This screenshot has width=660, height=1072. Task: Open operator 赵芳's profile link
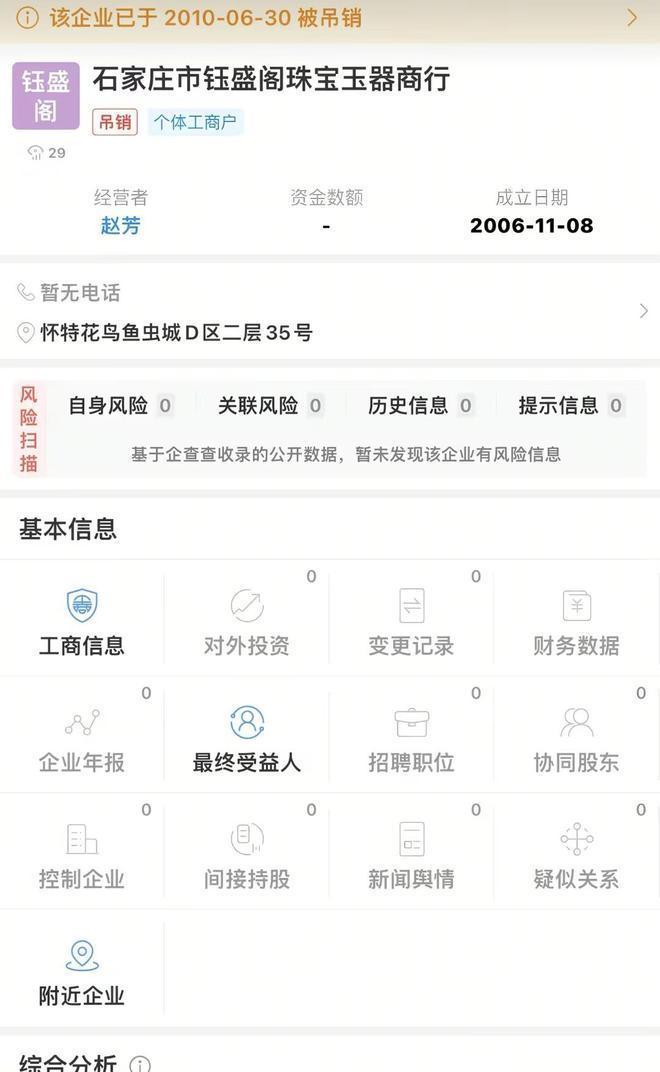pyautogui.click(x=120, y=226)
